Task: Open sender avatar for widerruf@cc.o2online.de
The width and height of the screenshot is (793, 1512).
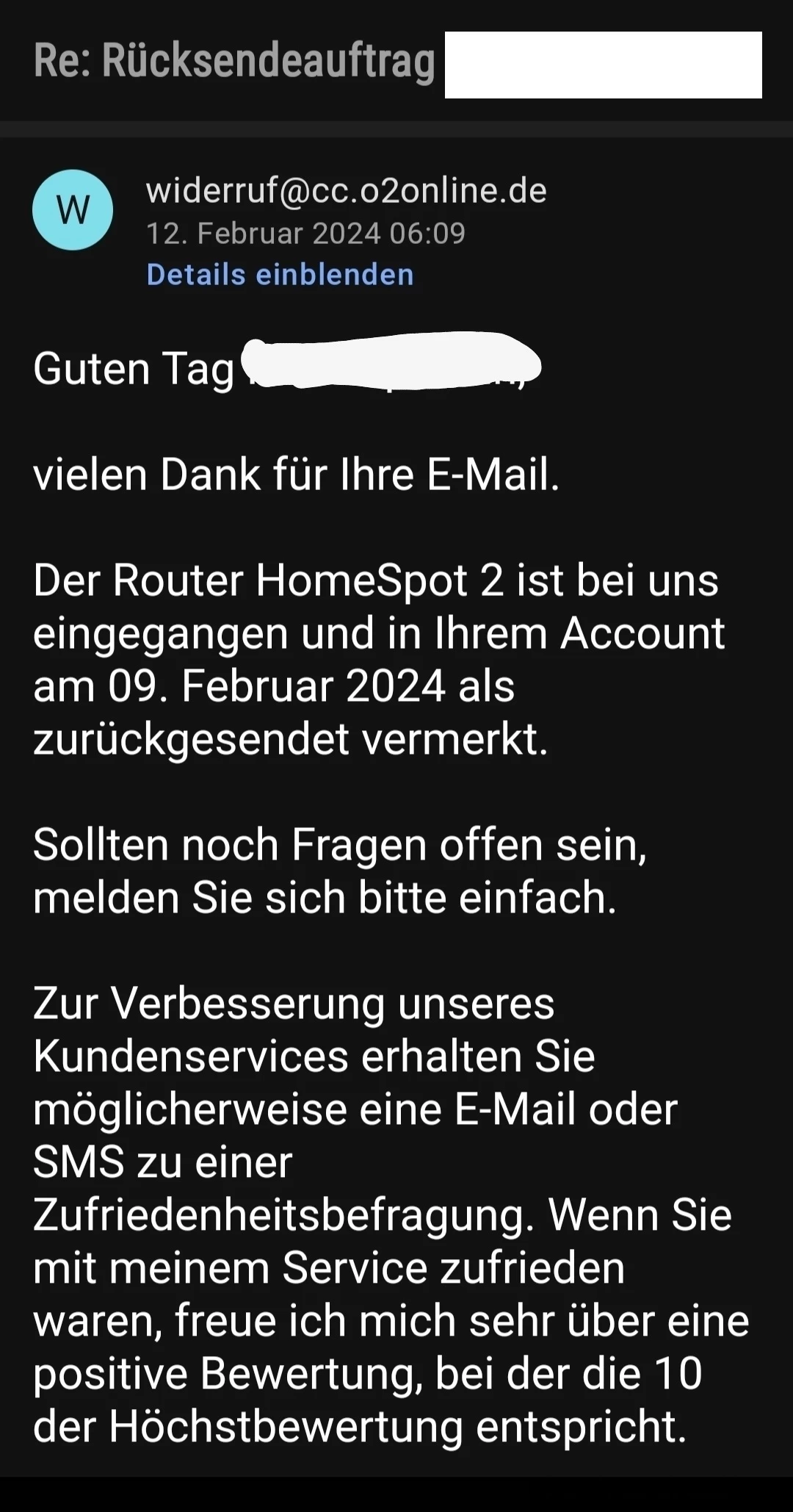Action: pos(73,210)
